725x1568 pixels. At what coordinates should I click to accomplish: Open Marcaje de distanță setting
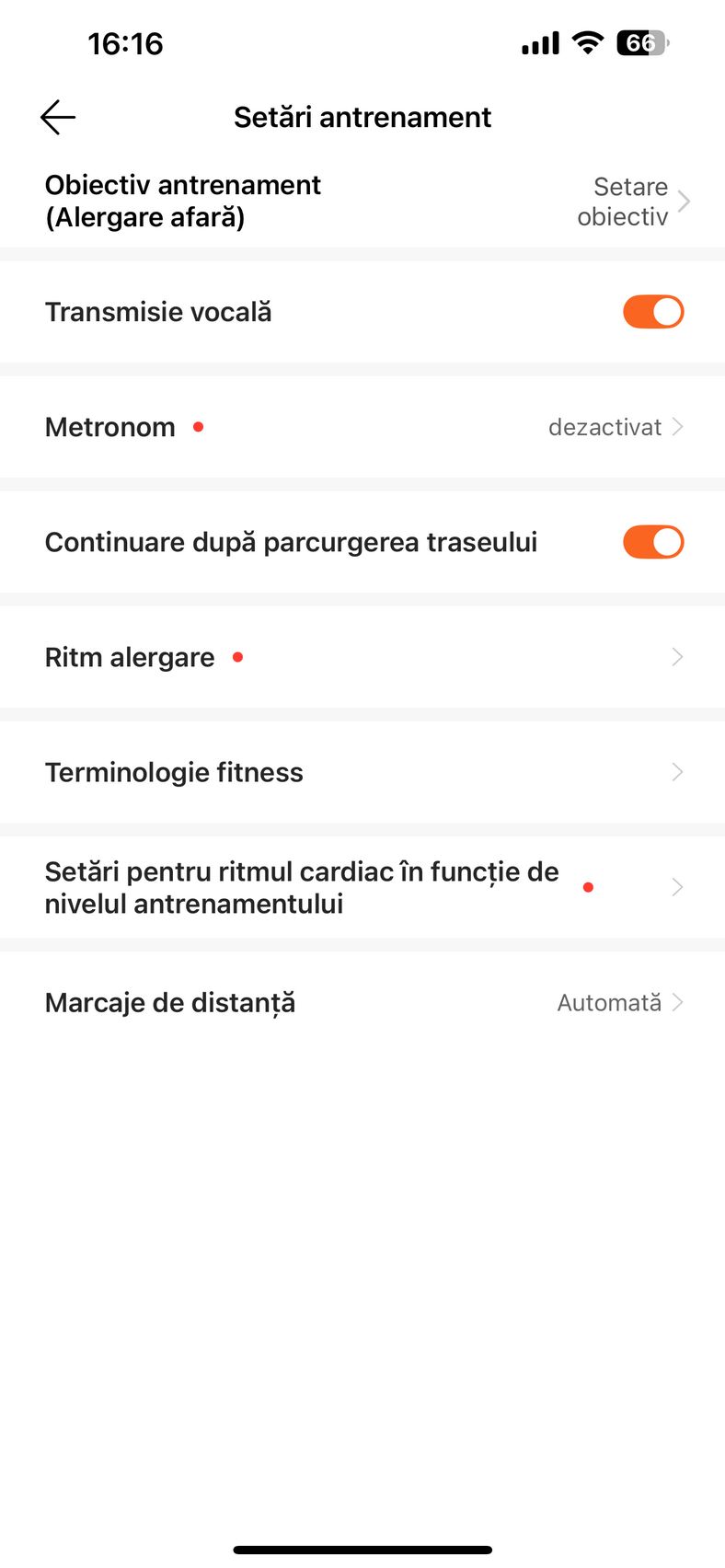362,1002
